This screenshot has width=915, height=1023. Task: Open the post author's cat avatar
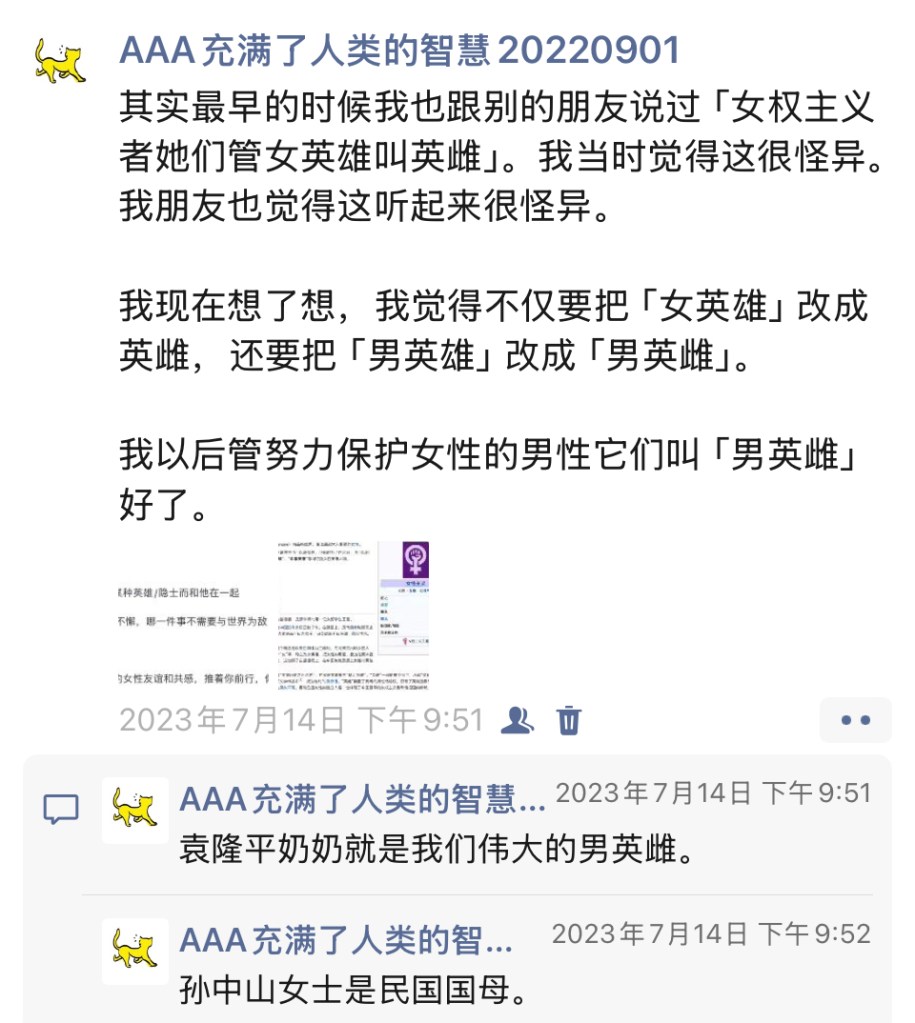[x=61, y=62]
